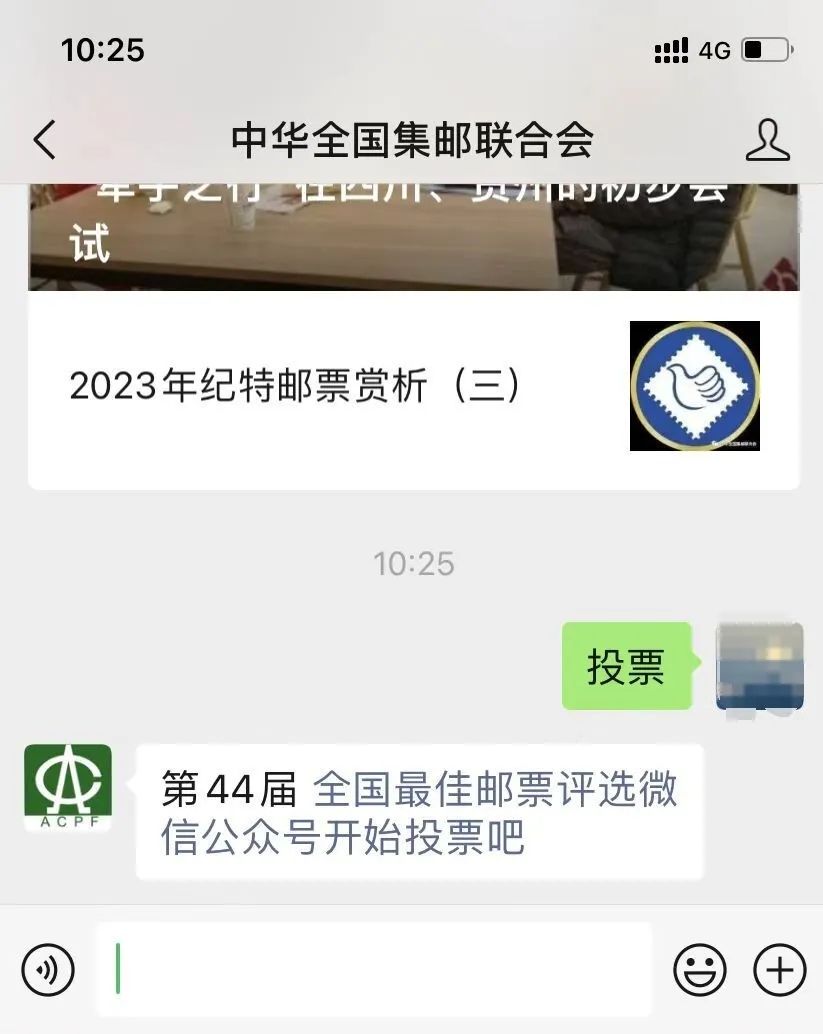Open the plus attachments menu
The height and width of the screenshot is (1034, 823).
click(x=779, y=969)
